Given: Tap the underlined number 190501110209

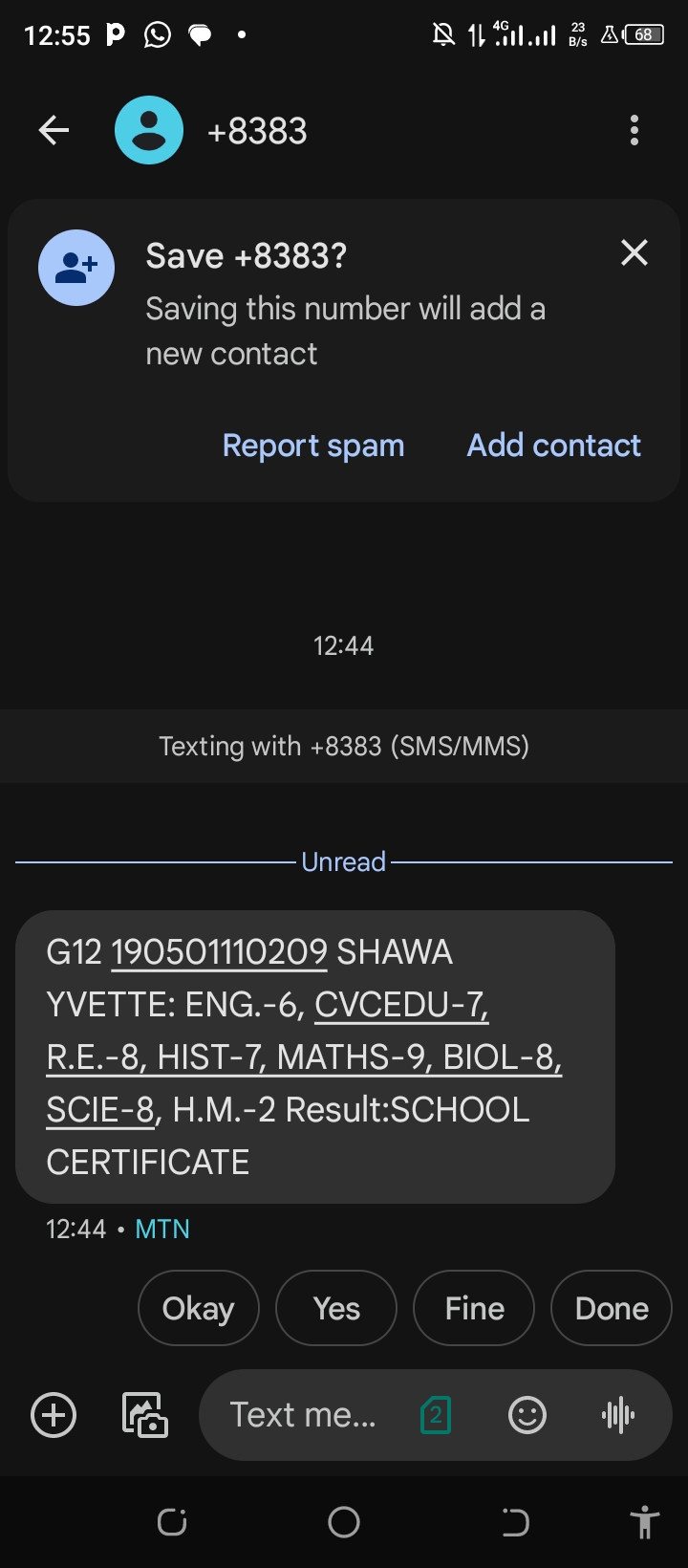Looking at the screenshot, I should (x=219, y=952).
